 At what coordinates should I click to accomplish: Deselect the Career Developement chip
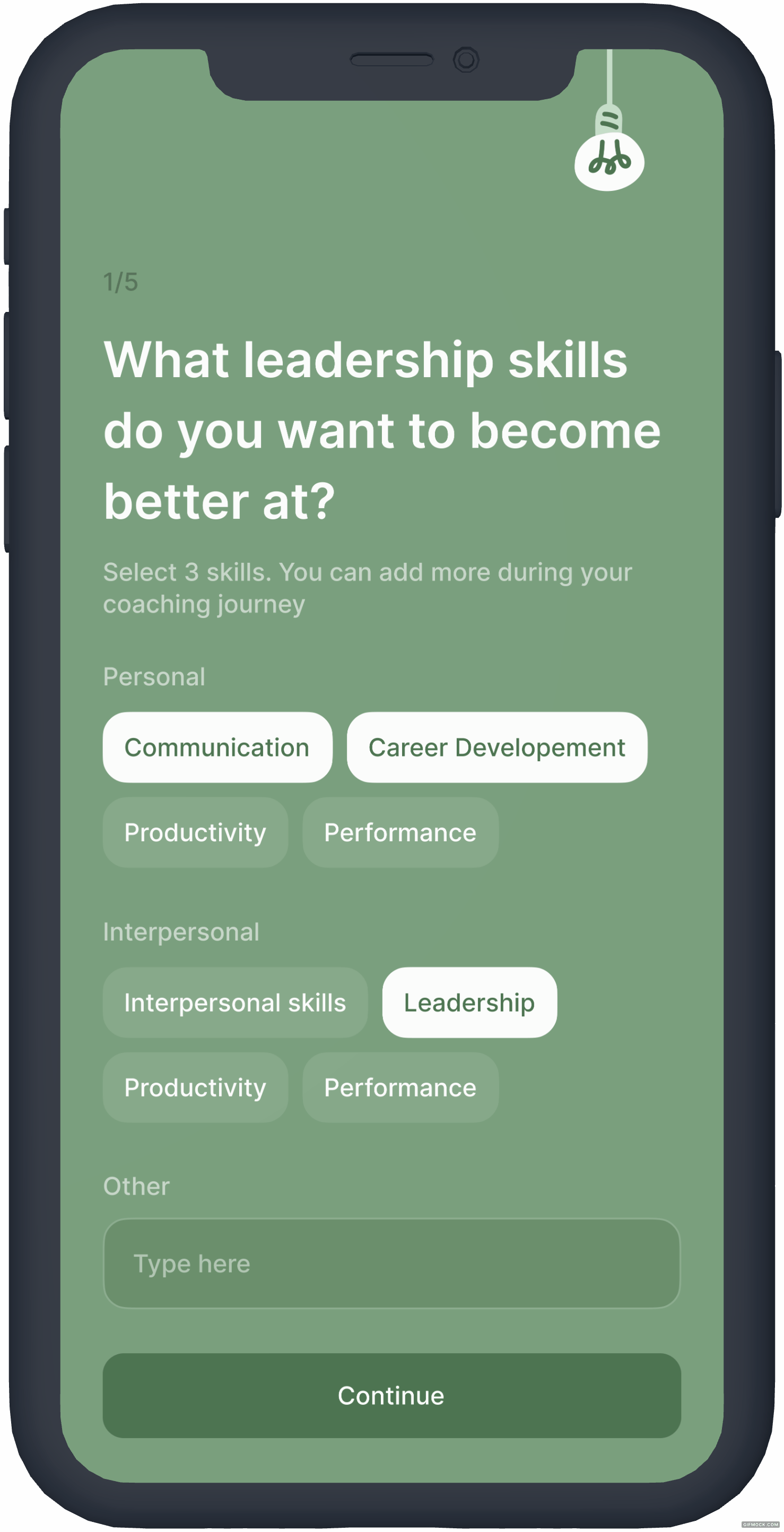click(496, 747)
